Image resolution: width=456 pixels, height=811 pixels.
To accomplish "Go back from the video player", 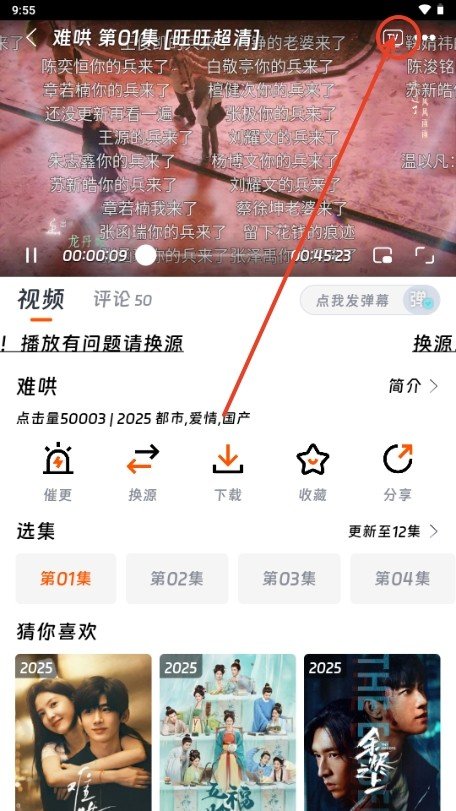I will 32,37.
